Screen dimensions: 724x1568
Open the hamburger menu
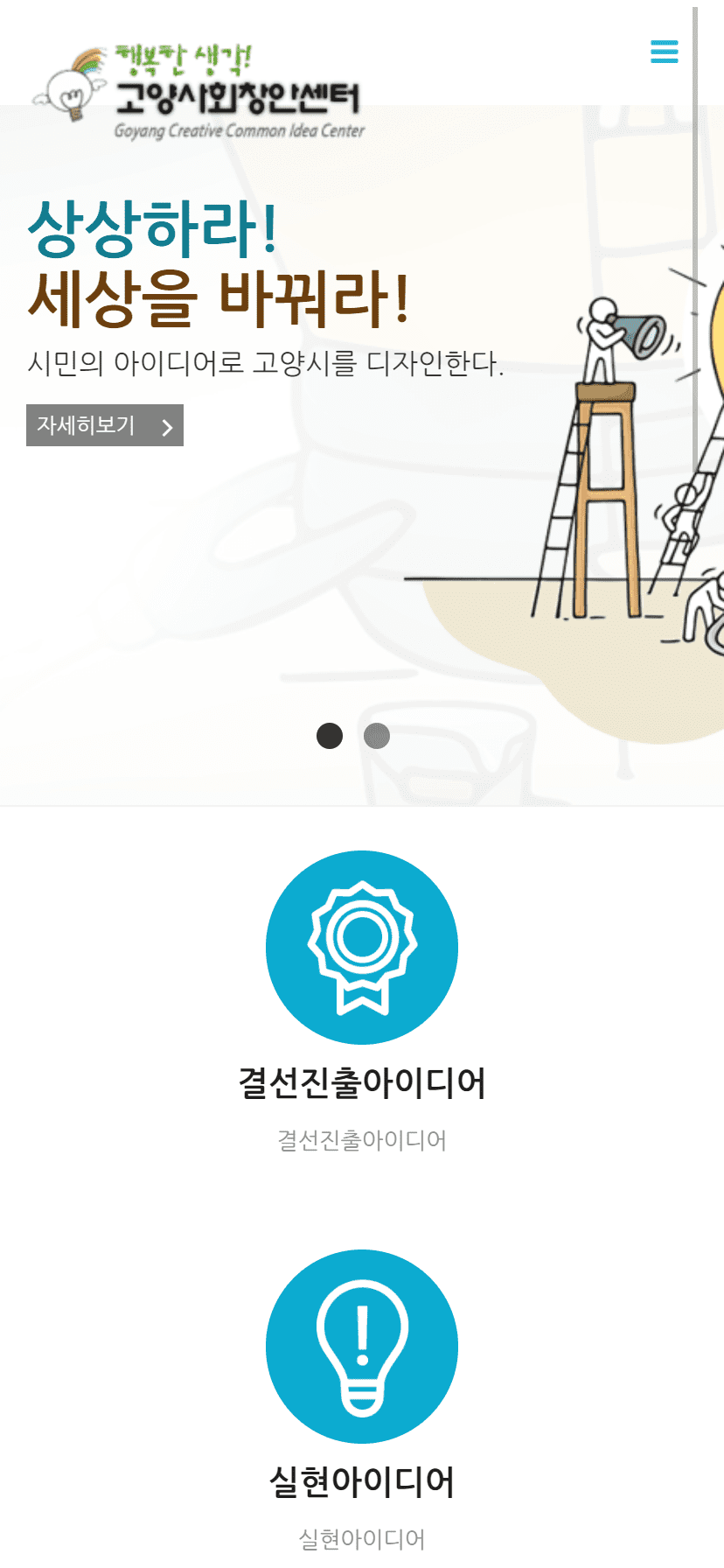[665, 52]
